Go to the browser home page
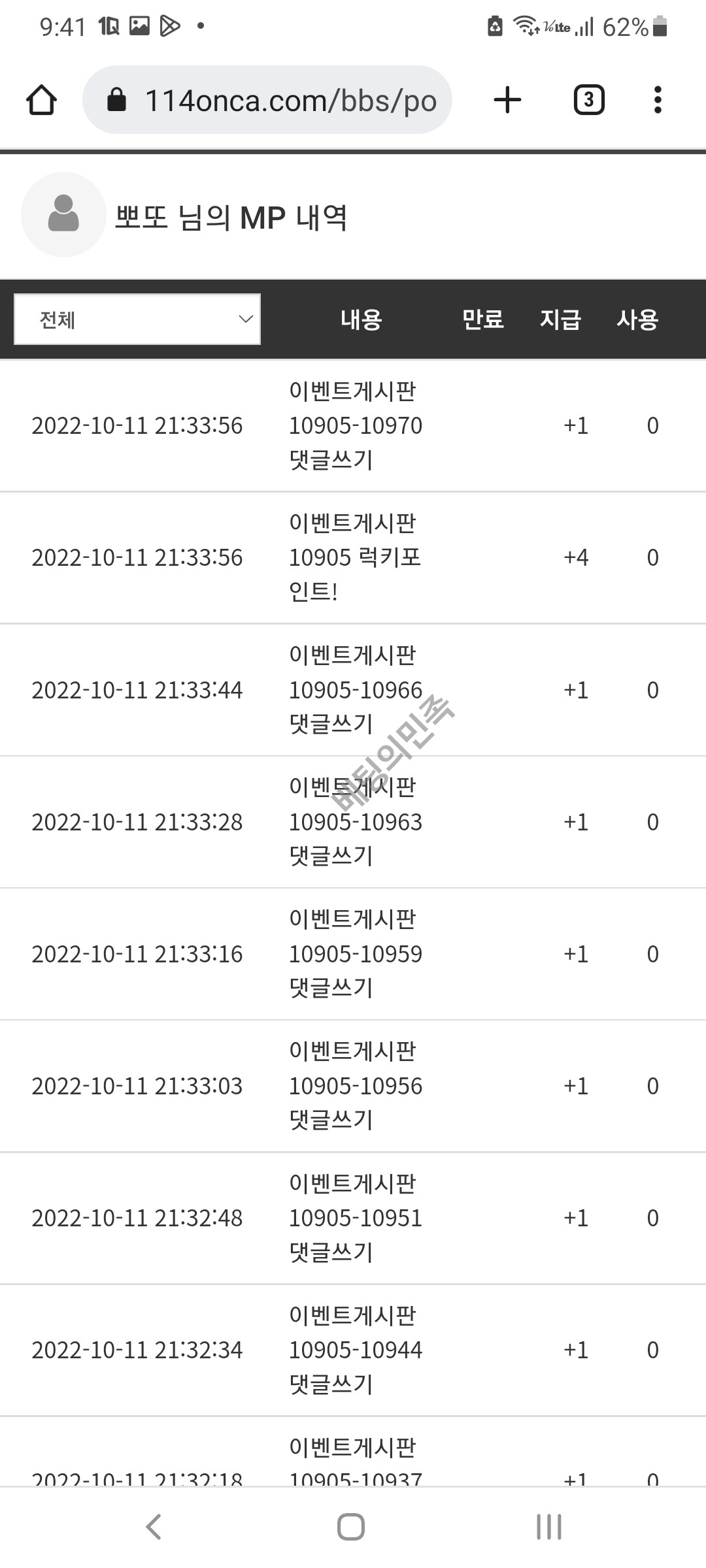Image resolution: width=706 pixels, height=1568 pixels. pos(41,100)
